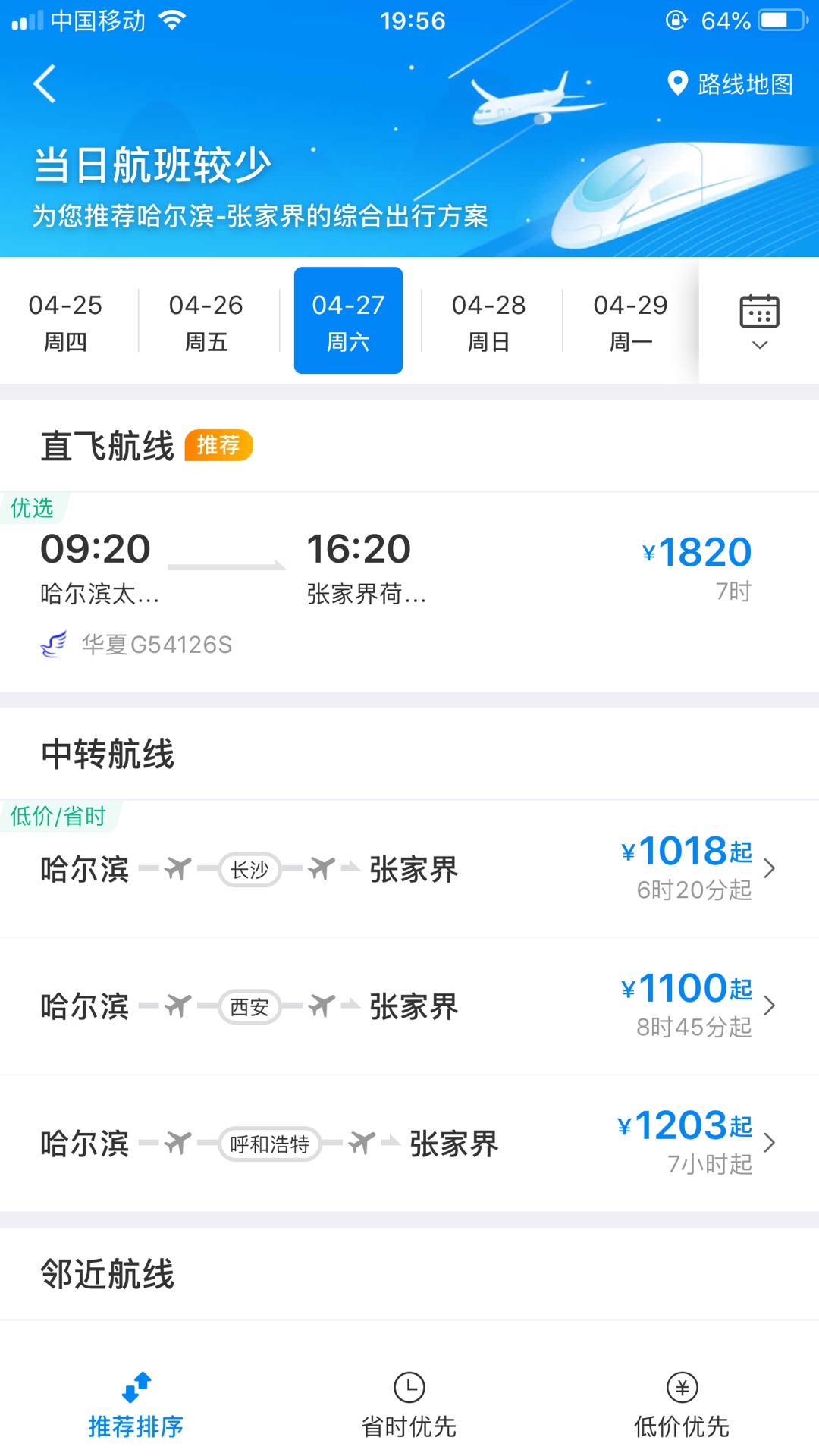
Task: Open the direct 华夏G54126S flight at ¥1820
Action: 409,592
